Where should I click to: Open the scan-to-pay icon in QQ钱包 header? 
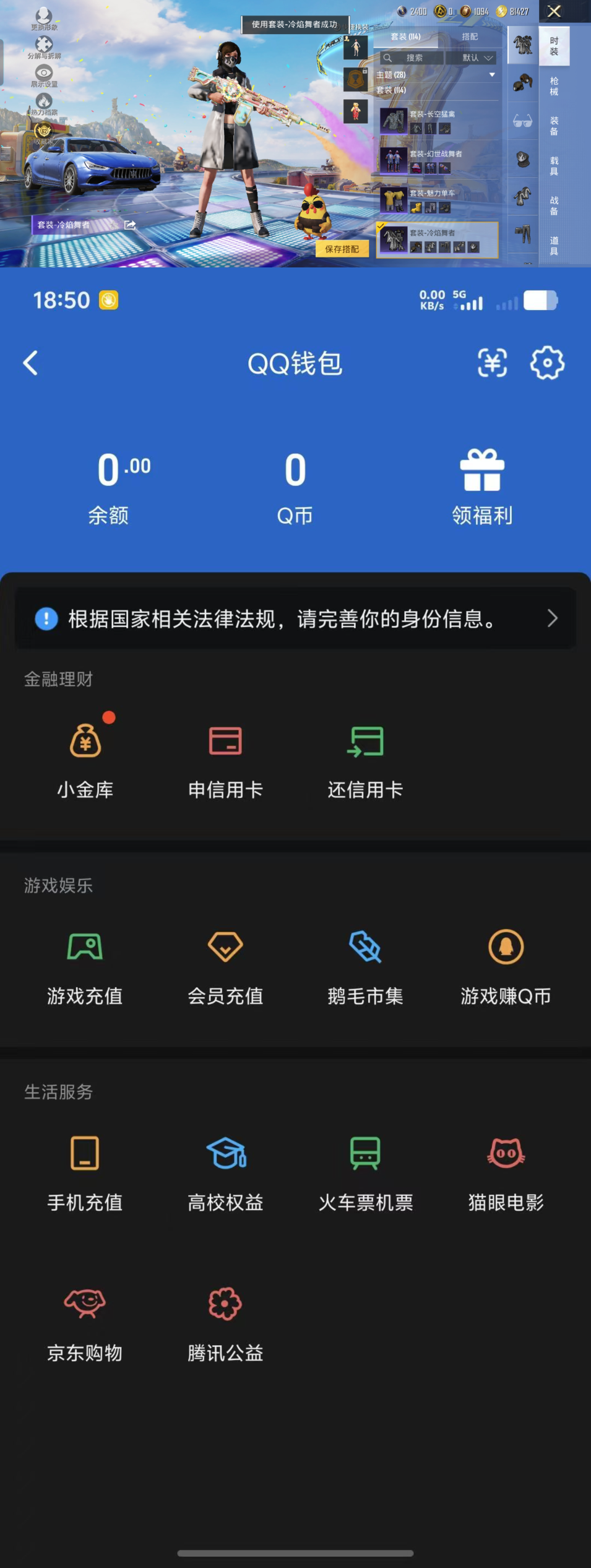point(492,363)
